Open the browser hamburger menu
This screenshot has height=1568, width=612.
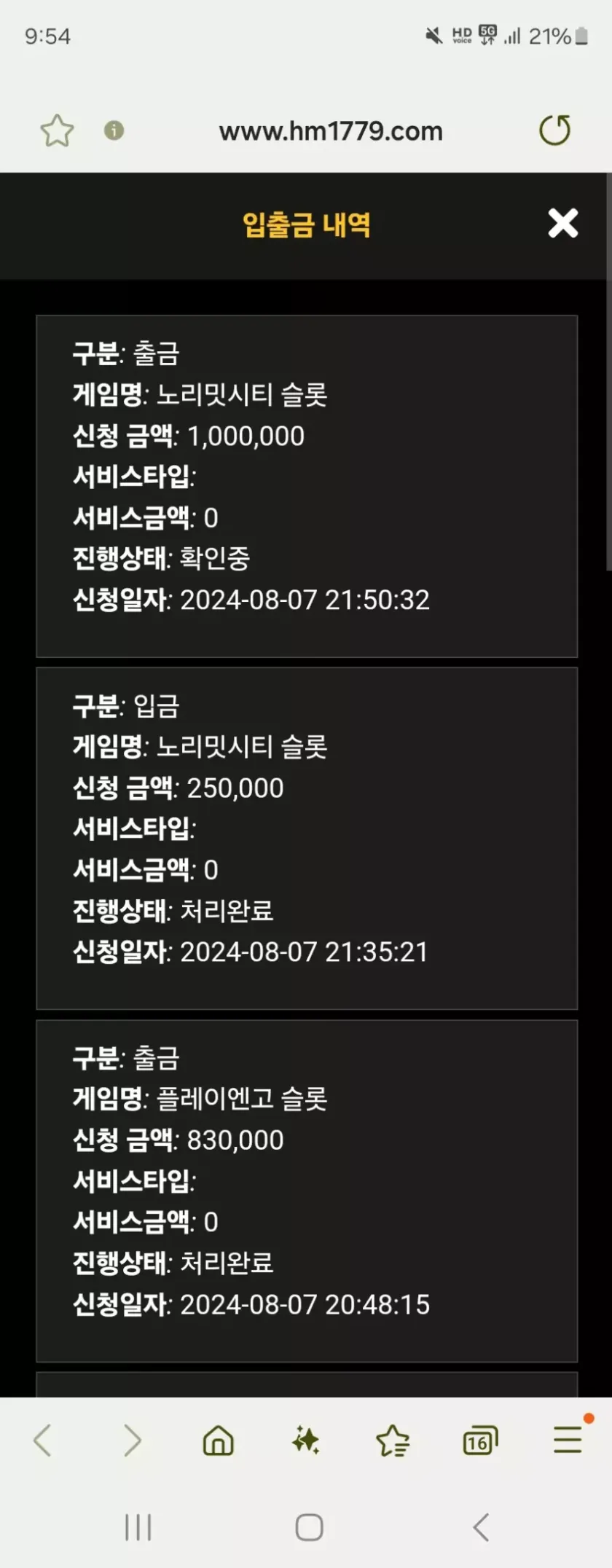tap(568, 1440)
